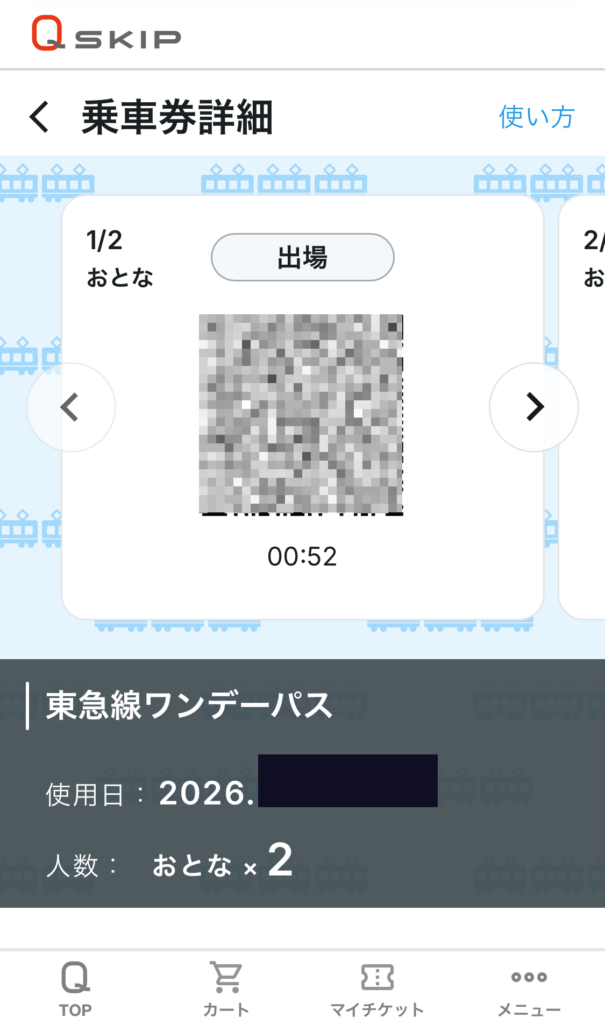This screenshot has height=1024, width=605.
Task: Go back from 乗車券詳細
Action: 39,118
